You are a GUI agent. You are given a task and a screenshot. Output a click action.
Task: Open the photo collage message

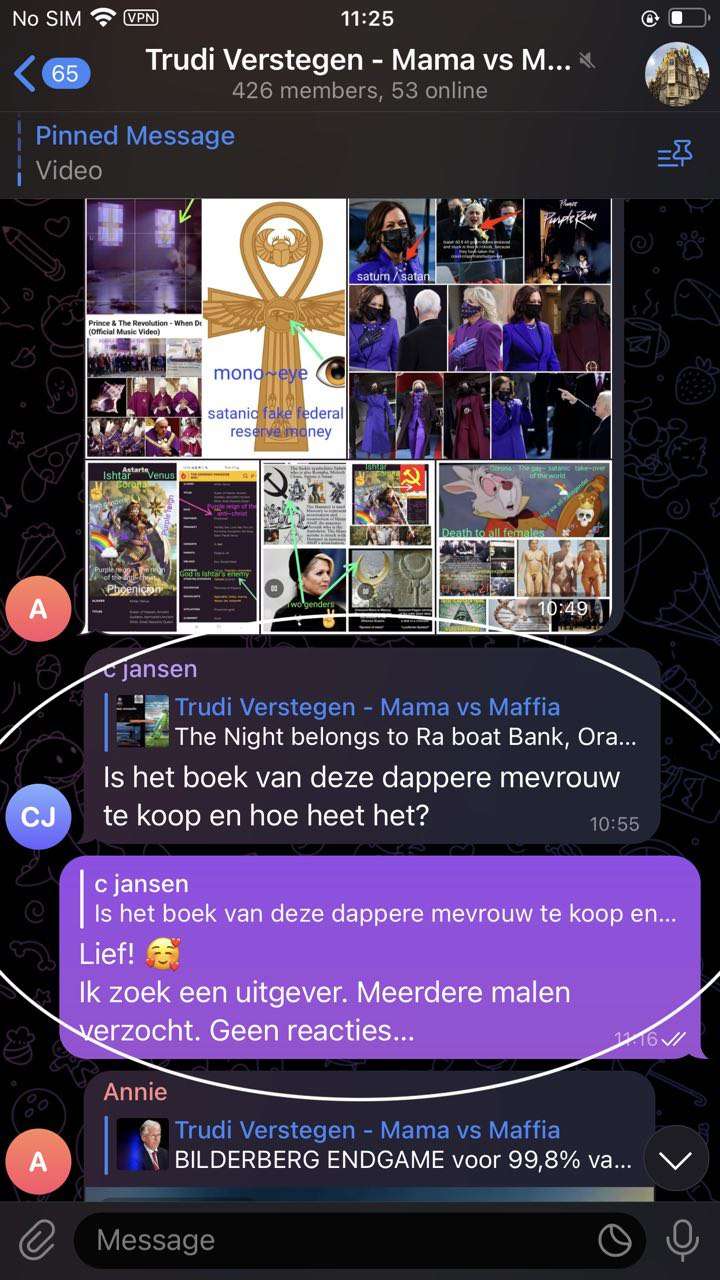[350, 415]
